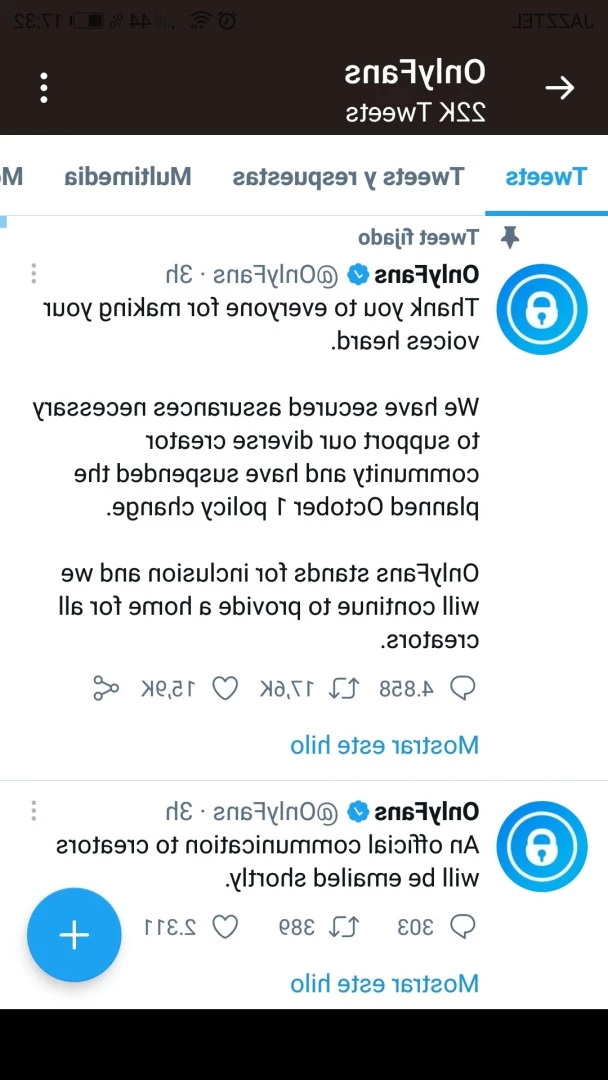This screenshot has height=1080, width=608.
Task: Open the profile overflow menu
Action: pos(44,88)
